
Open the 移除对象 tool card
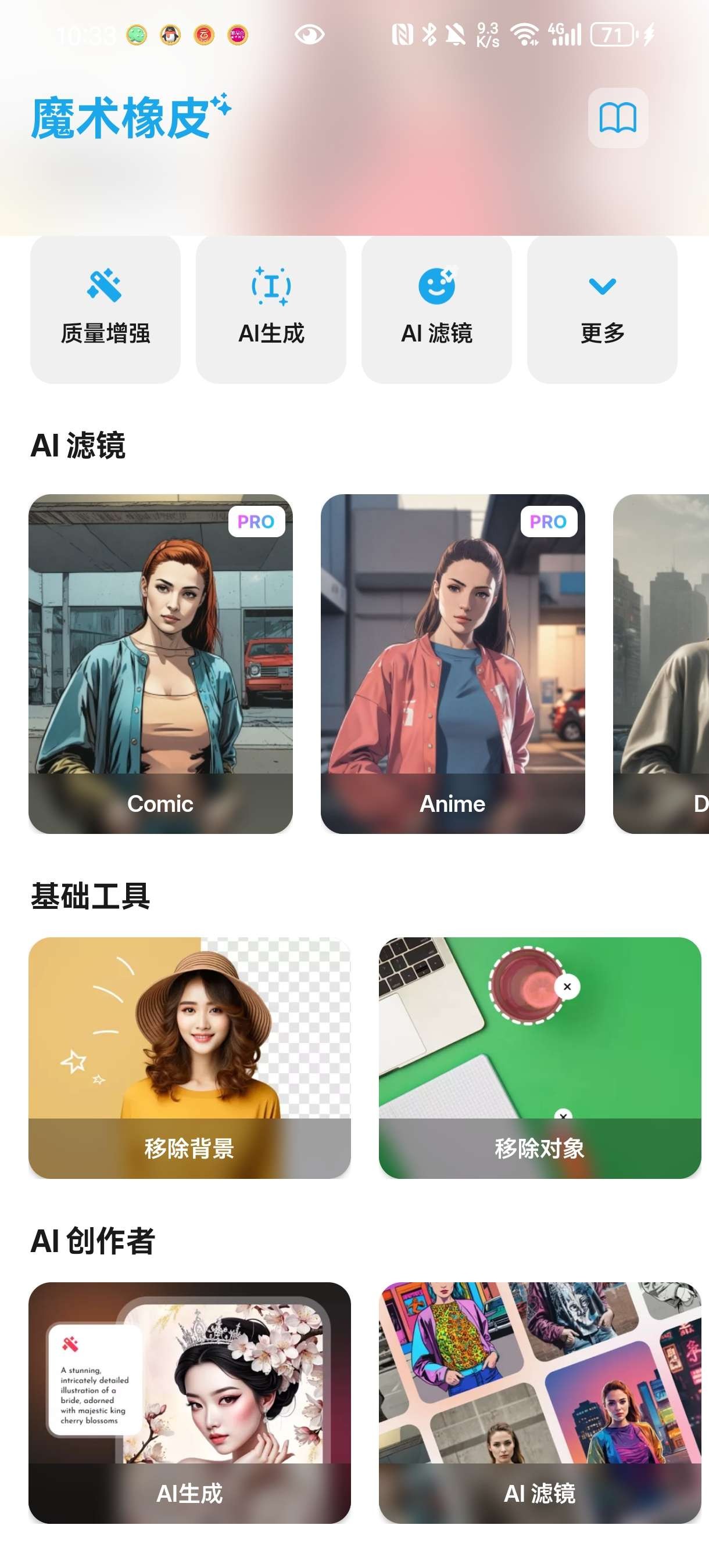[540, 1058]
